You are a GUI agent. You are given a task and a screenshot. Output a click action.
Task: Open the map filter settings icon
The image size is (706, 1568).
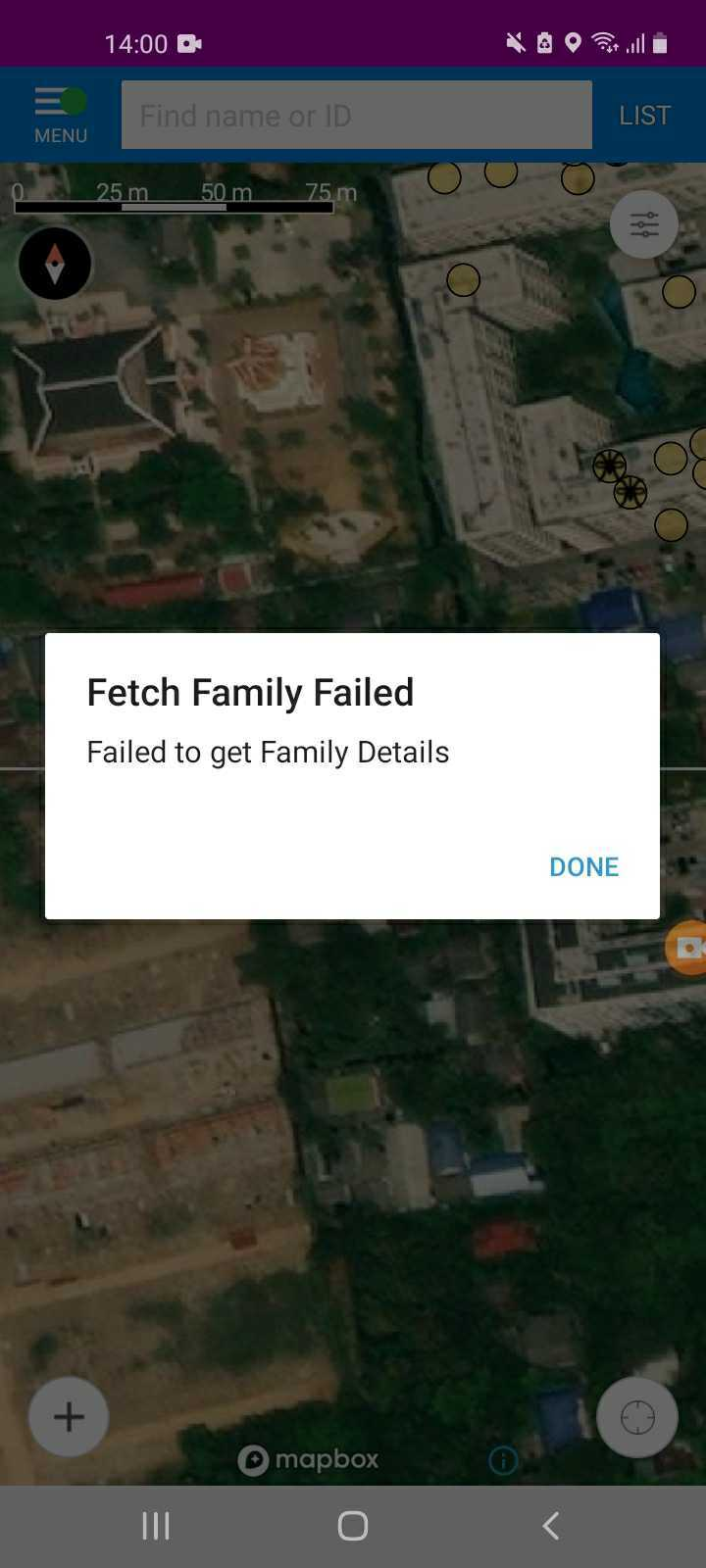[644, 225]
